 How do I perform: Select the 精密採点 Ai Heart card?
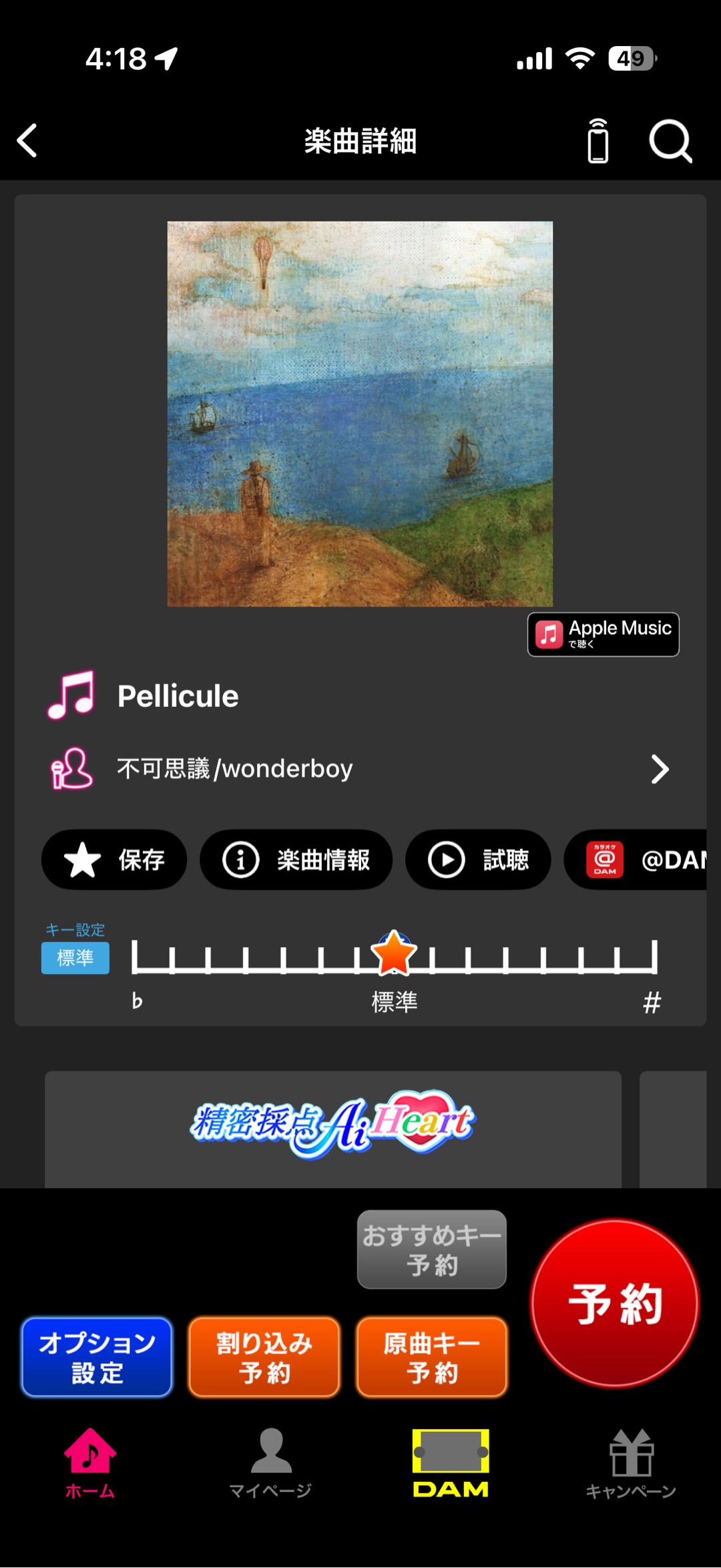tap(332, 1128)
